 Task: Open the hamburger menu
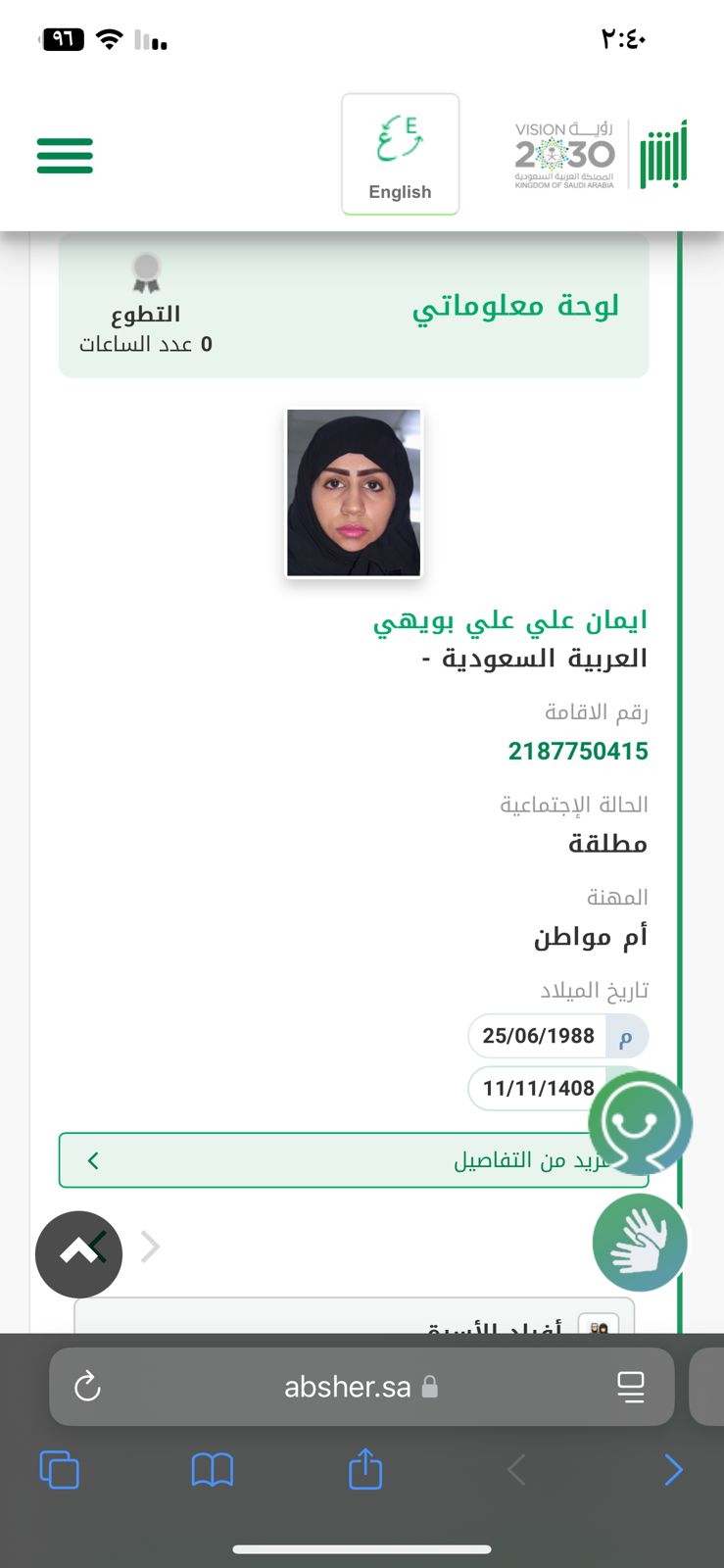click(65, 156)
